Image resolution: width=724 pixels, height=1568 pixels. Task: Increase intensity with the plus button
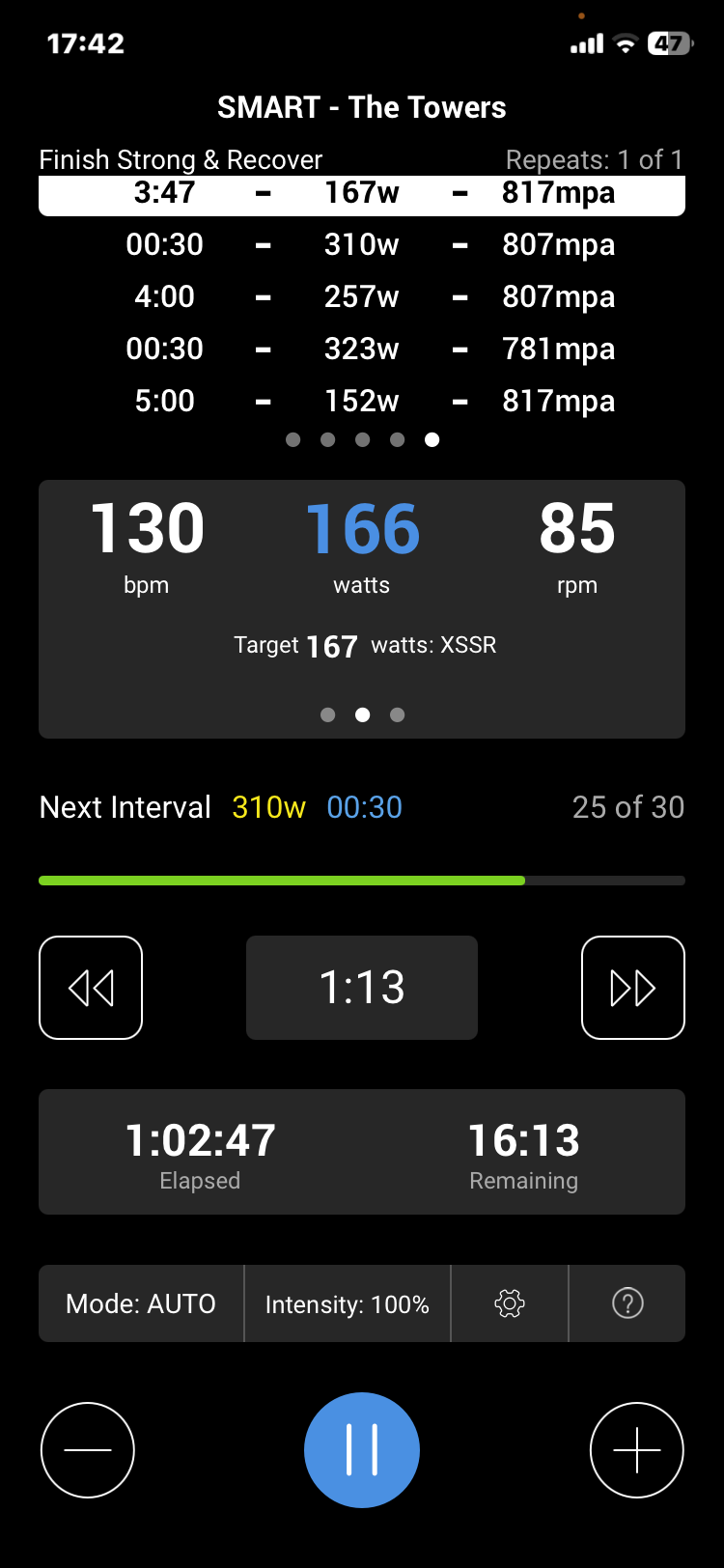coord(637,1449)
